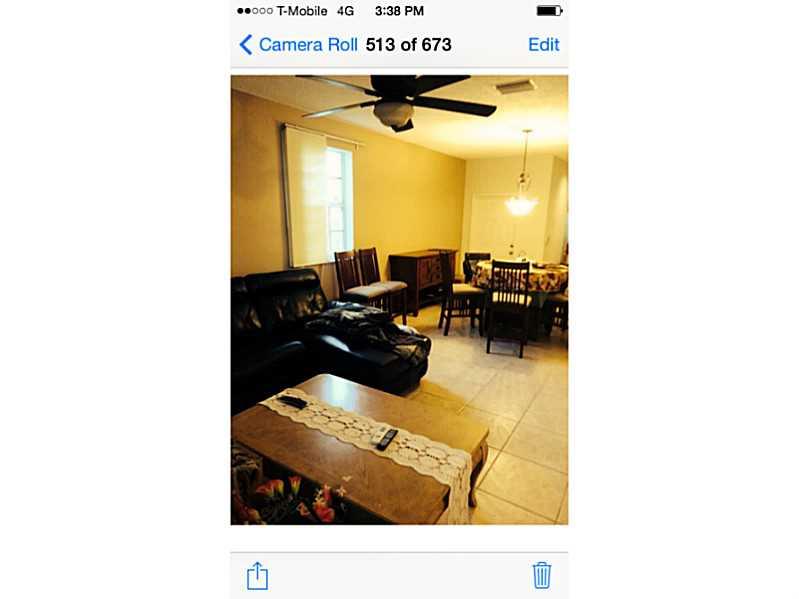Tap Edit to modify the photo
This screenshot has width=799, height=599.
click(x=543, y=45)
